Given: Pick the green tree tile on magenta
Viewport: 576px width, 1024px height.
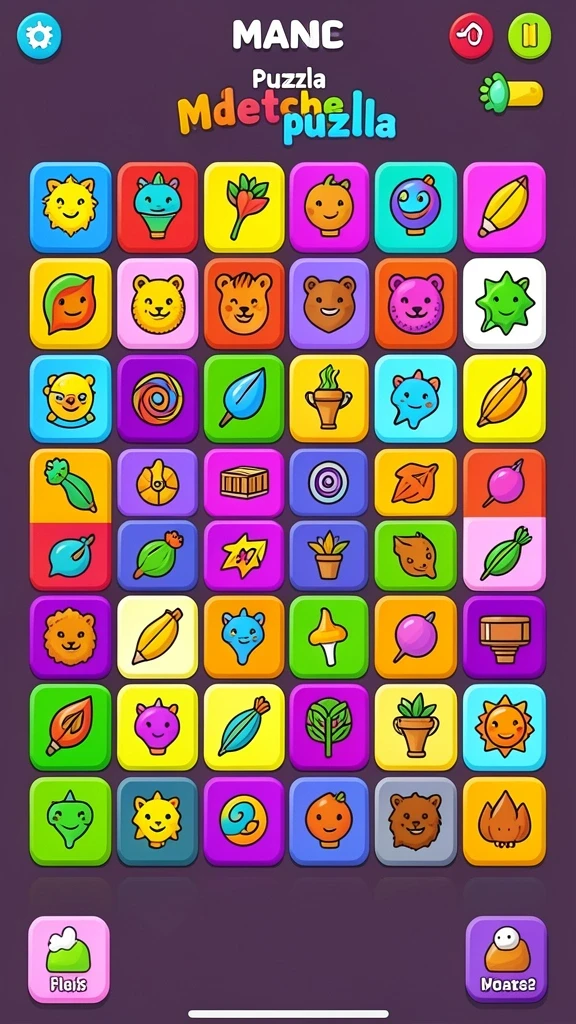Looking at the screenshot, I should point(330,727).
